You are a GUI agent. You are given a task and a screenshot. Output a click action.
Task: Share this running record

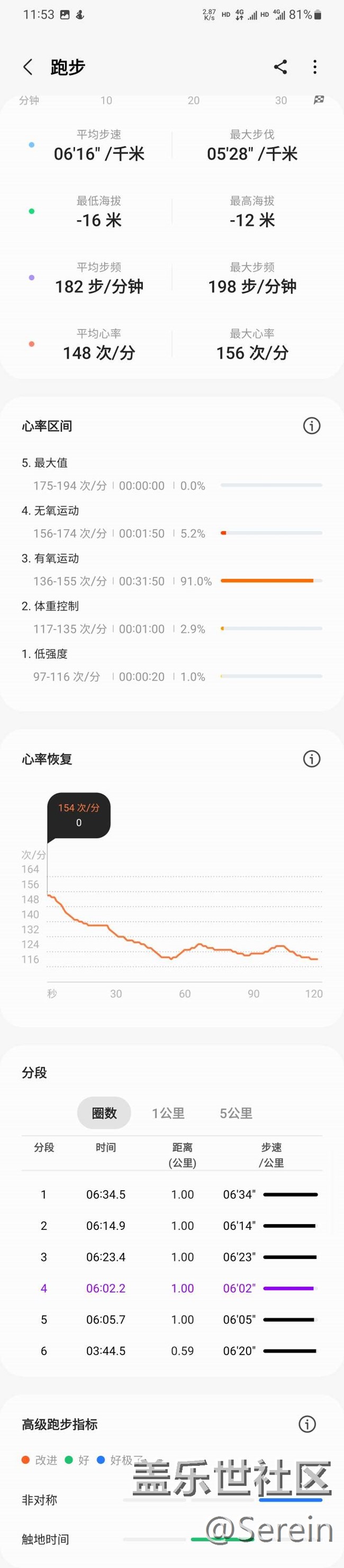tap(280, 67)
